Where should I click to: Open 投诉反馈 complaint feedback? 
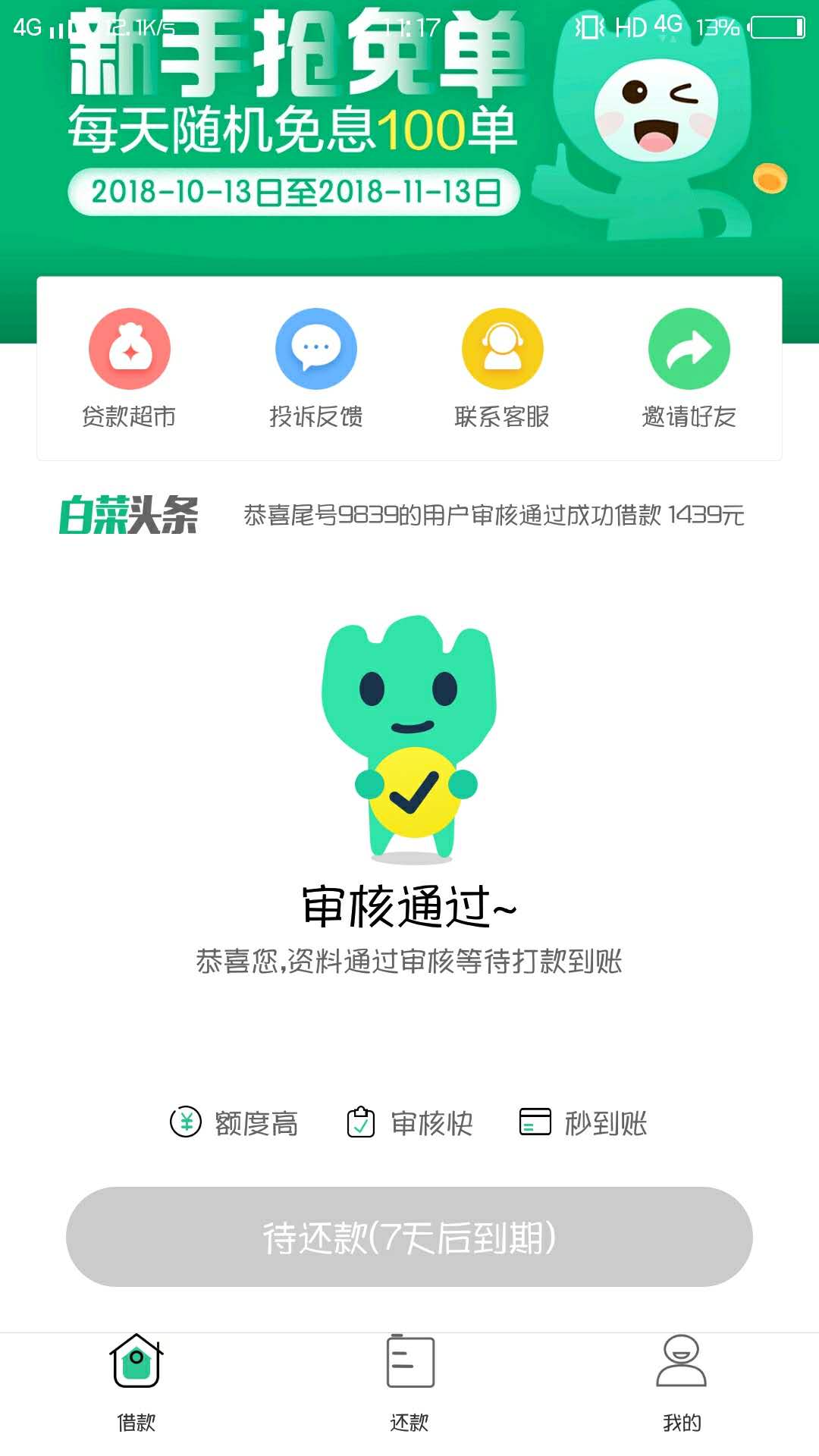pos(315,369)
